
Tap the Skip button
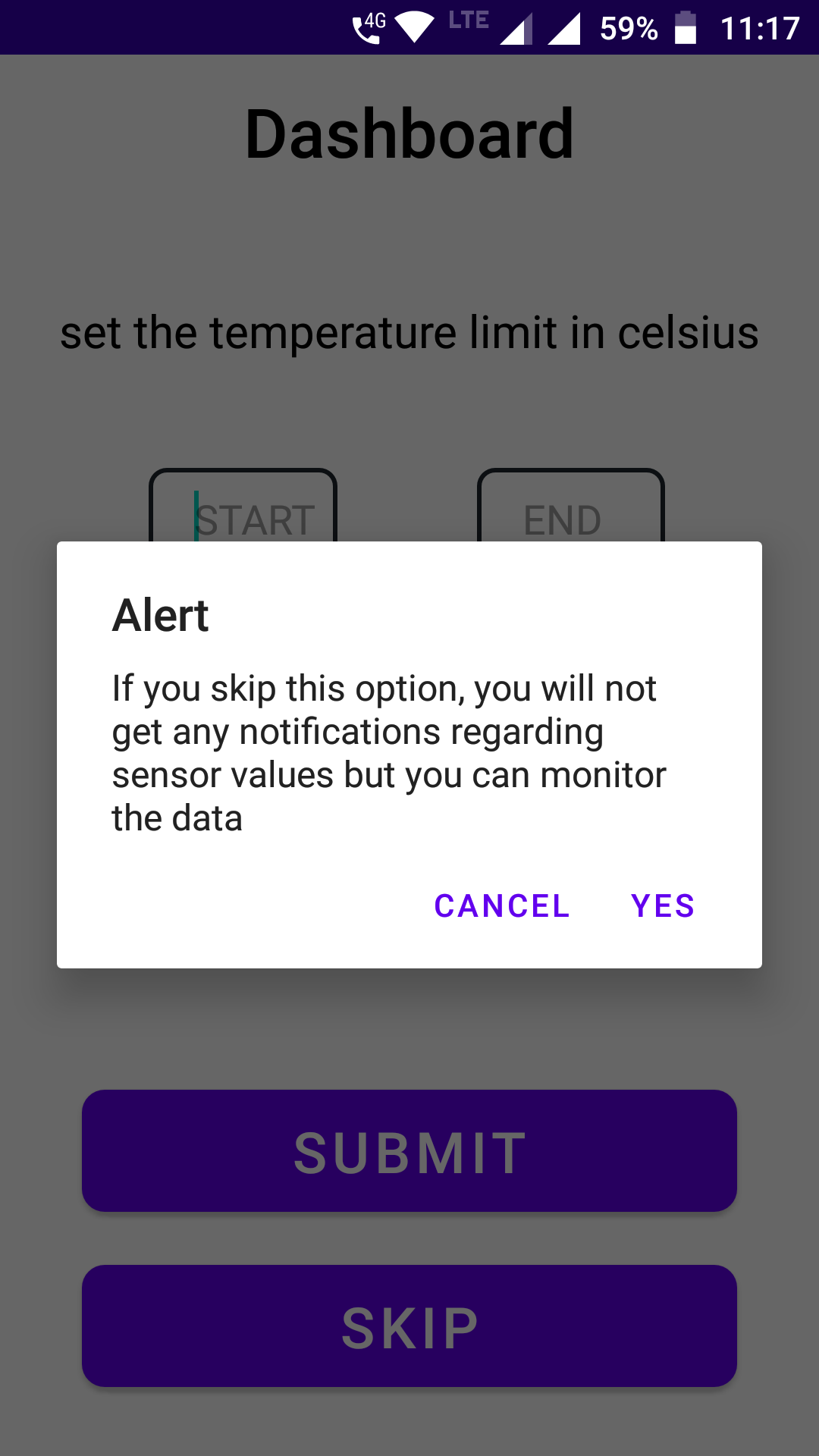click(x=409, y=1326)
